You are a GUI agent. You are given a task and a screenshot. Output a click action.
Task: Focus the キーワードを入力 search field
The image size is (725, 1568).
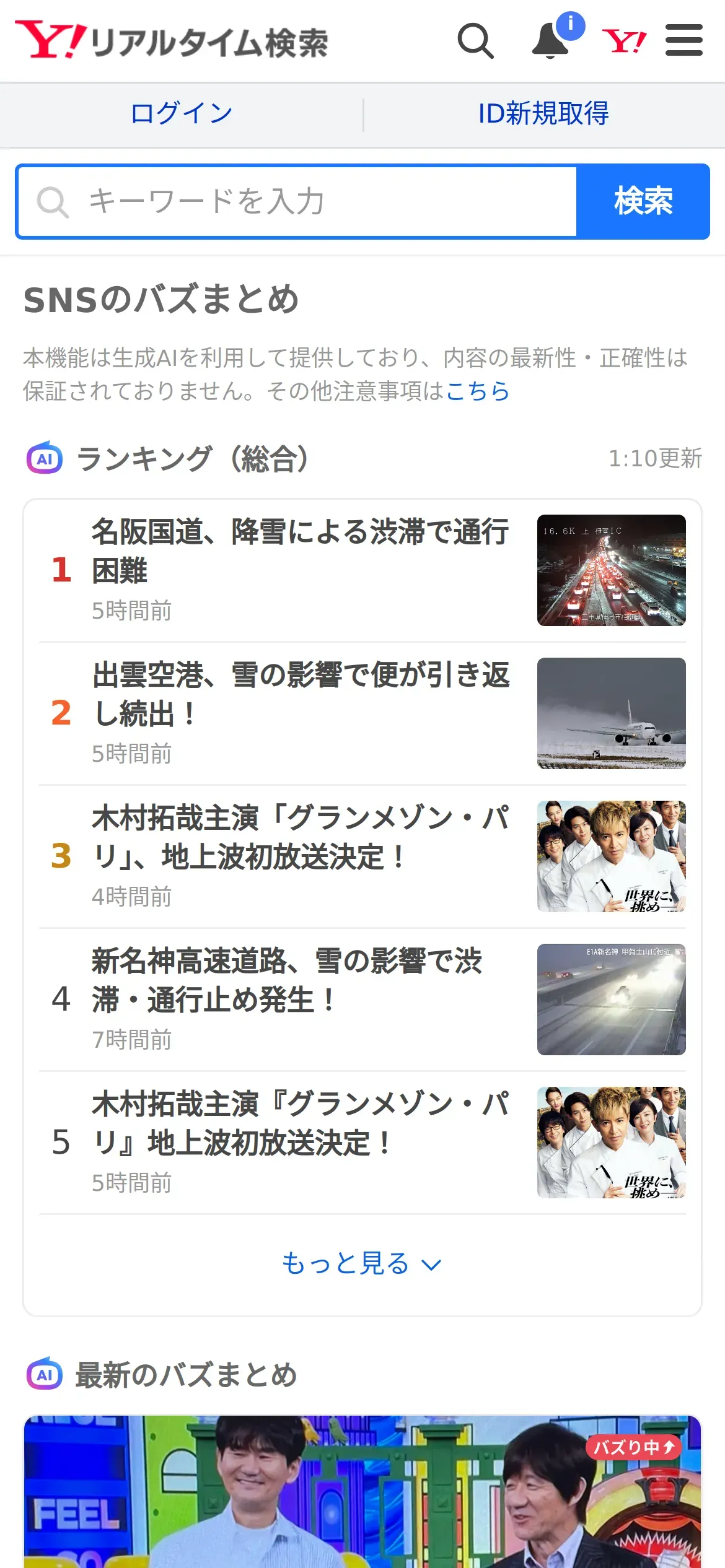(297, 201)
